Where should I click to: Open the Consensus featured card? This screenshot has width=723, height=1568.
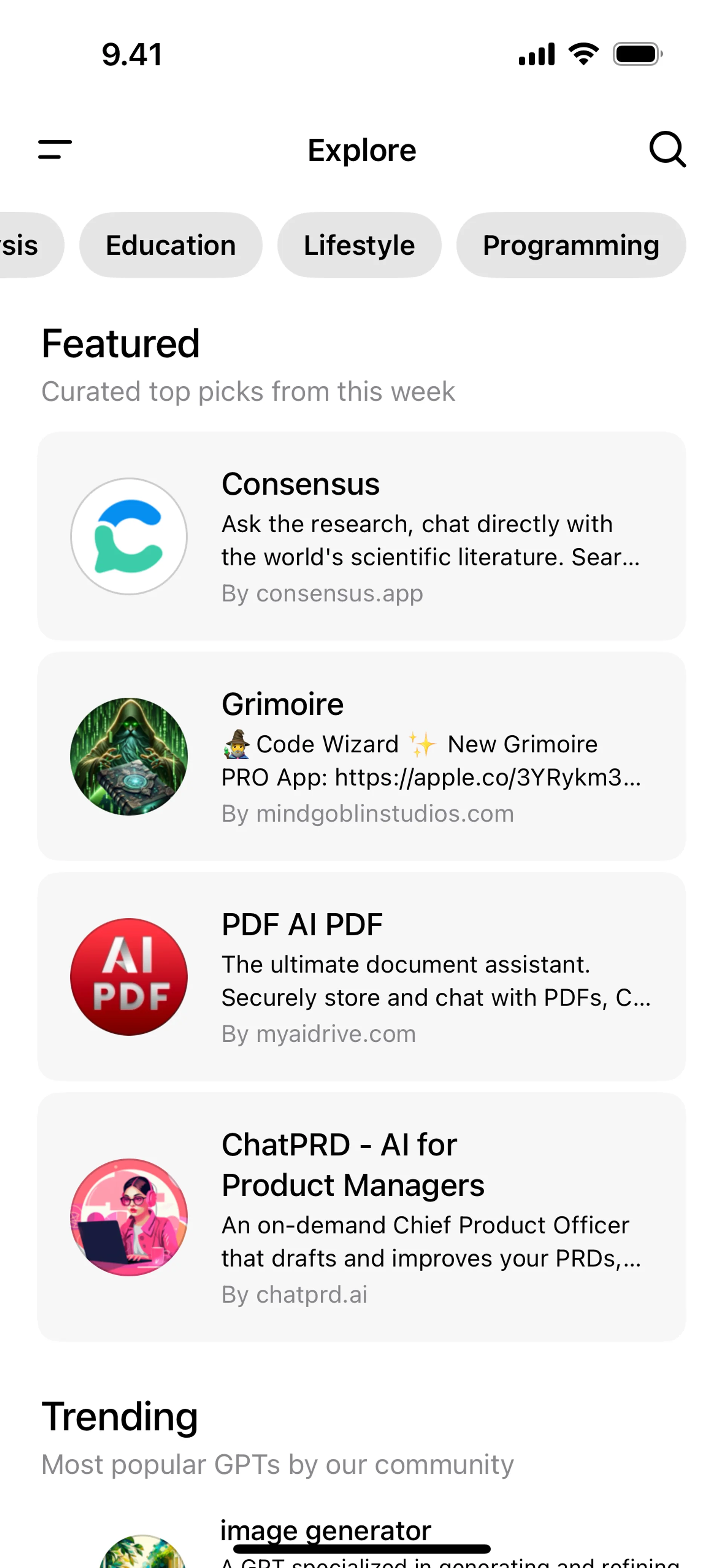[x=361, y=536]
